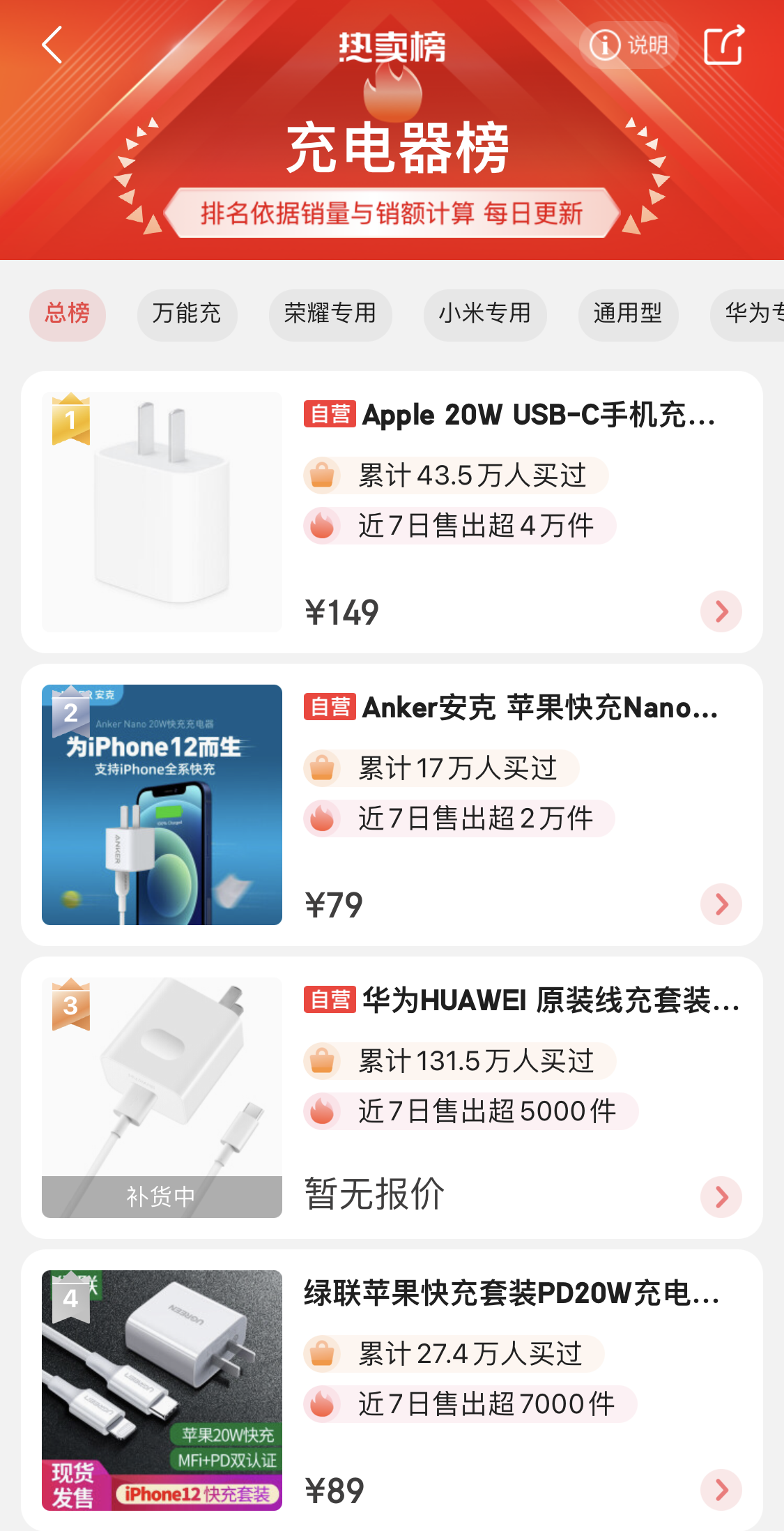
Task: Share this charger ranking page
Action: point(724,45)
